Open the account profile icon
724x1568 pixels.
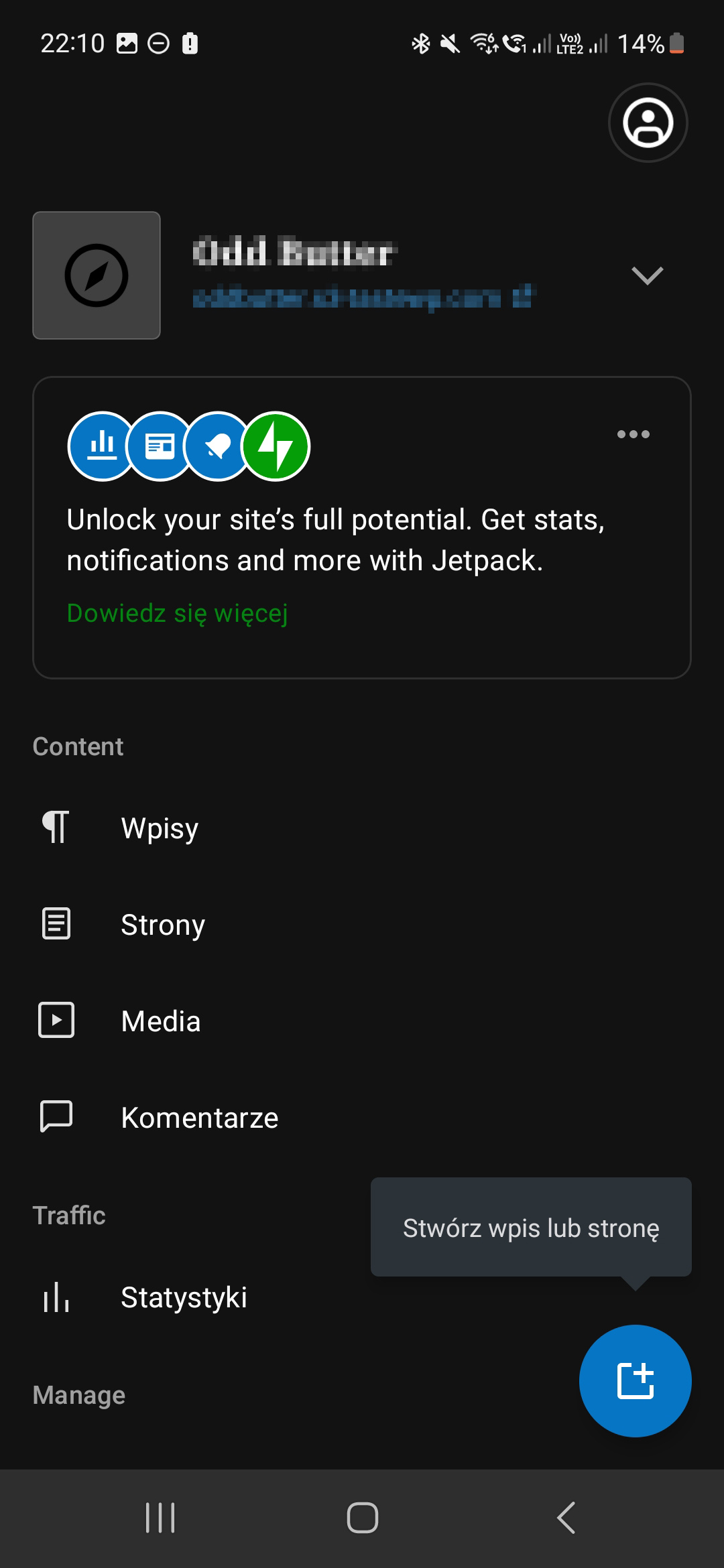point(648,123)
